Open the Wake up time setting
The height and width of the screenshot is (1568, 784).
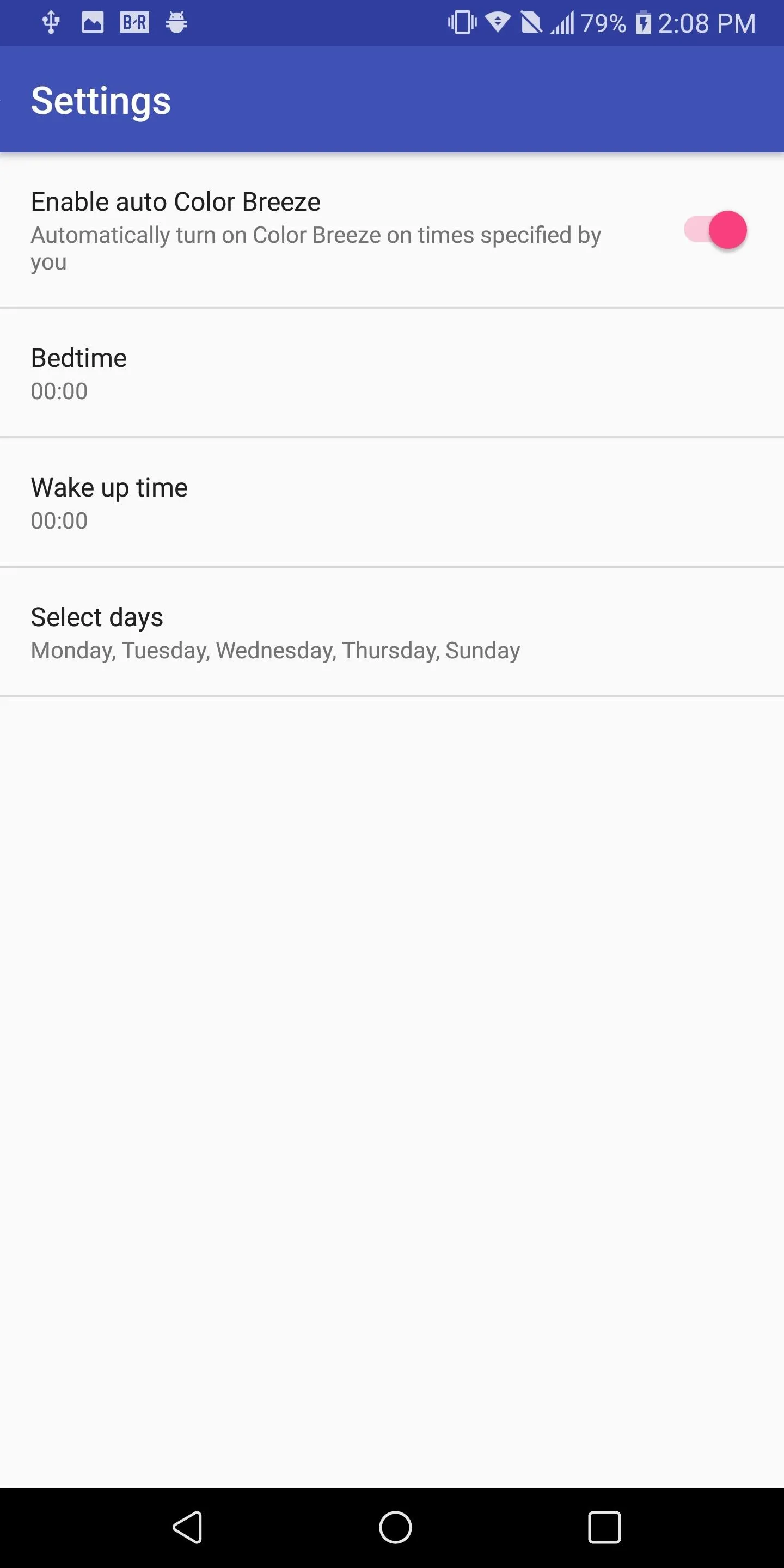click(392, 503)
